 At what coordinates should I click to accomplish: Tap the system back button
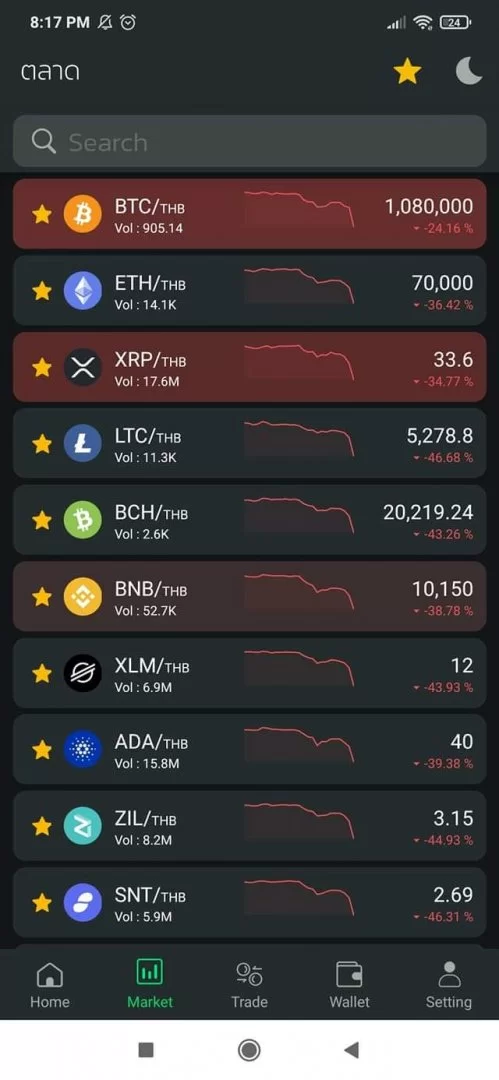352,1050
